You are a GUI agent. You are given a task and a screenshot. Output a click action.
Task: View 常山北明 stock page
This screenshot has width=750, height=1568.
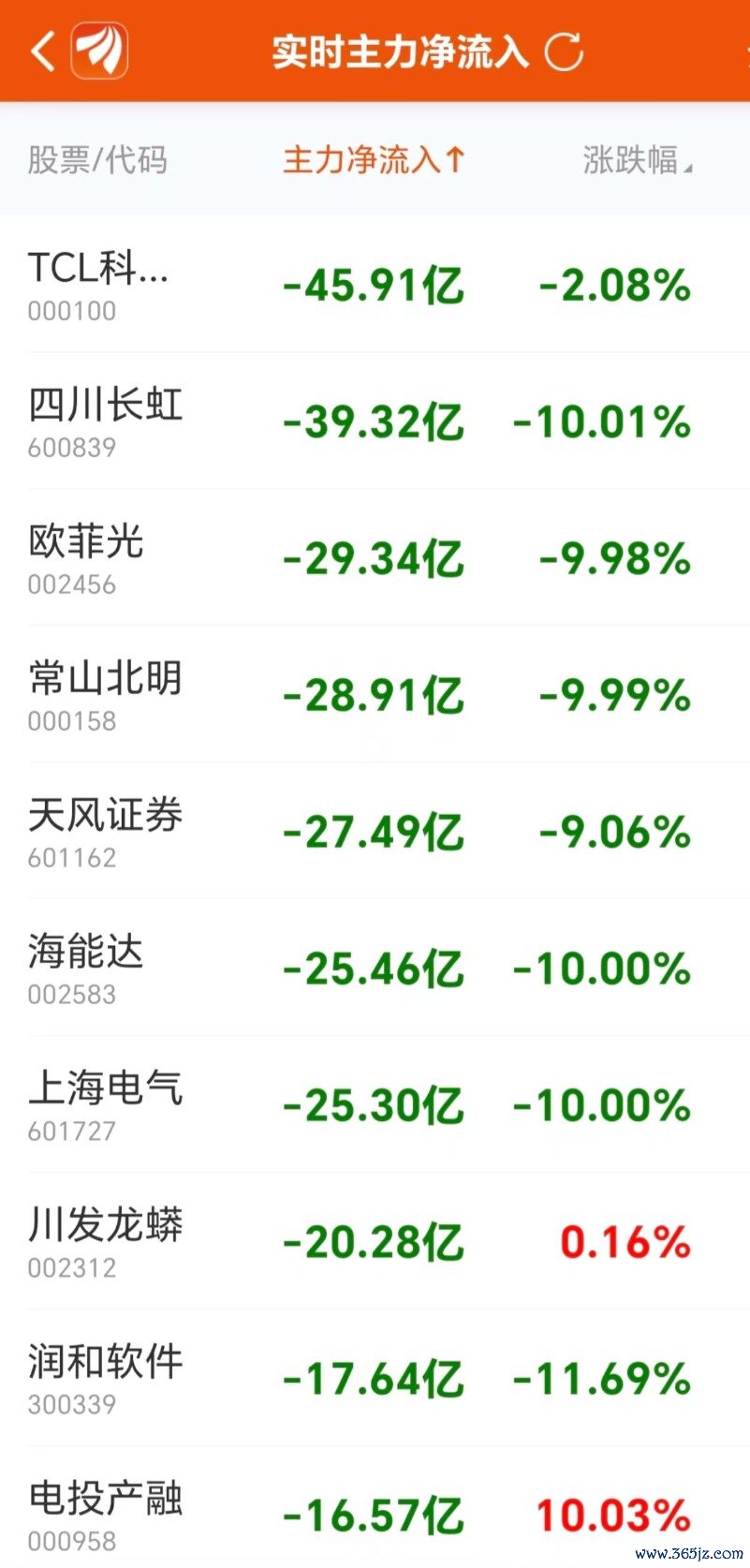click(x=375, y=695)
